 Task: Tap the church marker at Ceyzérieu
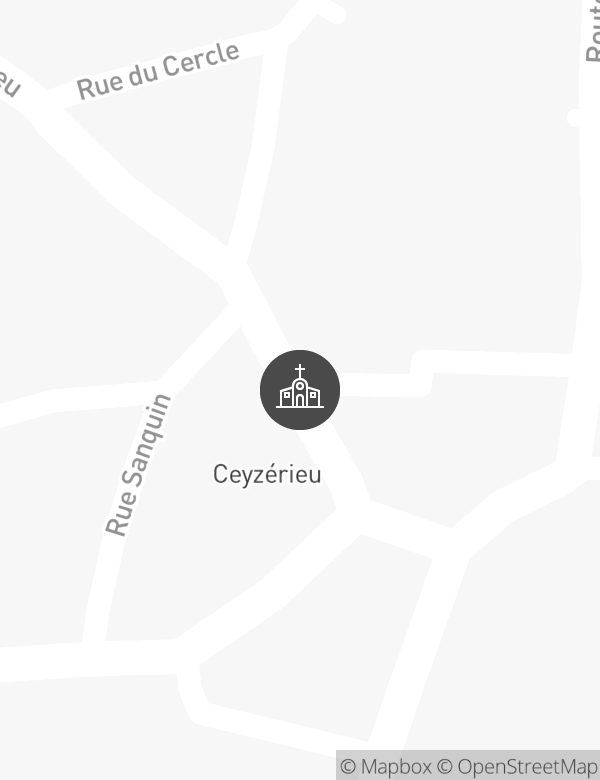(x=300, y=390)
